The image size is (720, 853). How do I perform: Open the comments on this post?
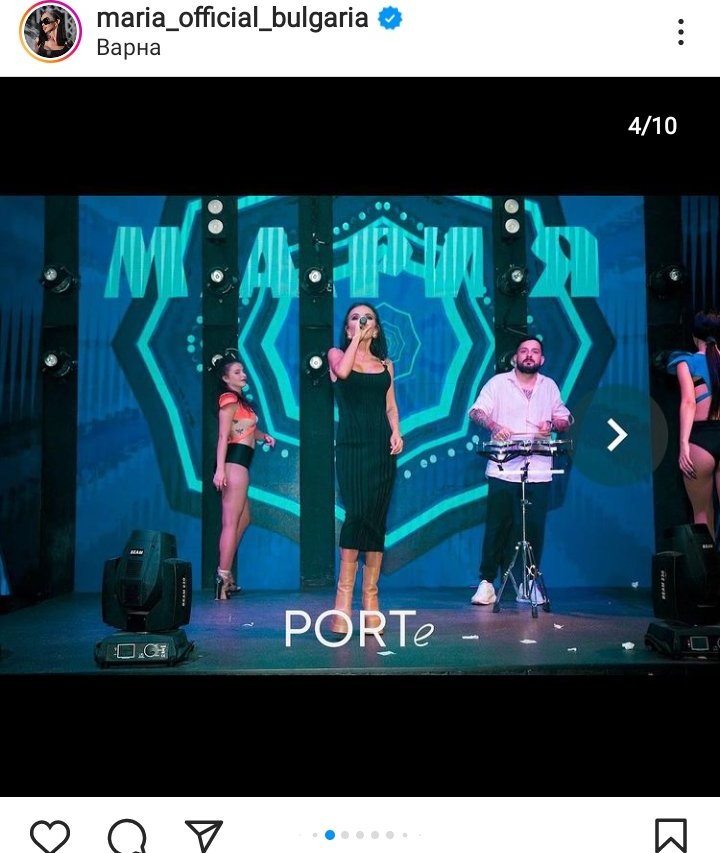[x=127, y=836]
